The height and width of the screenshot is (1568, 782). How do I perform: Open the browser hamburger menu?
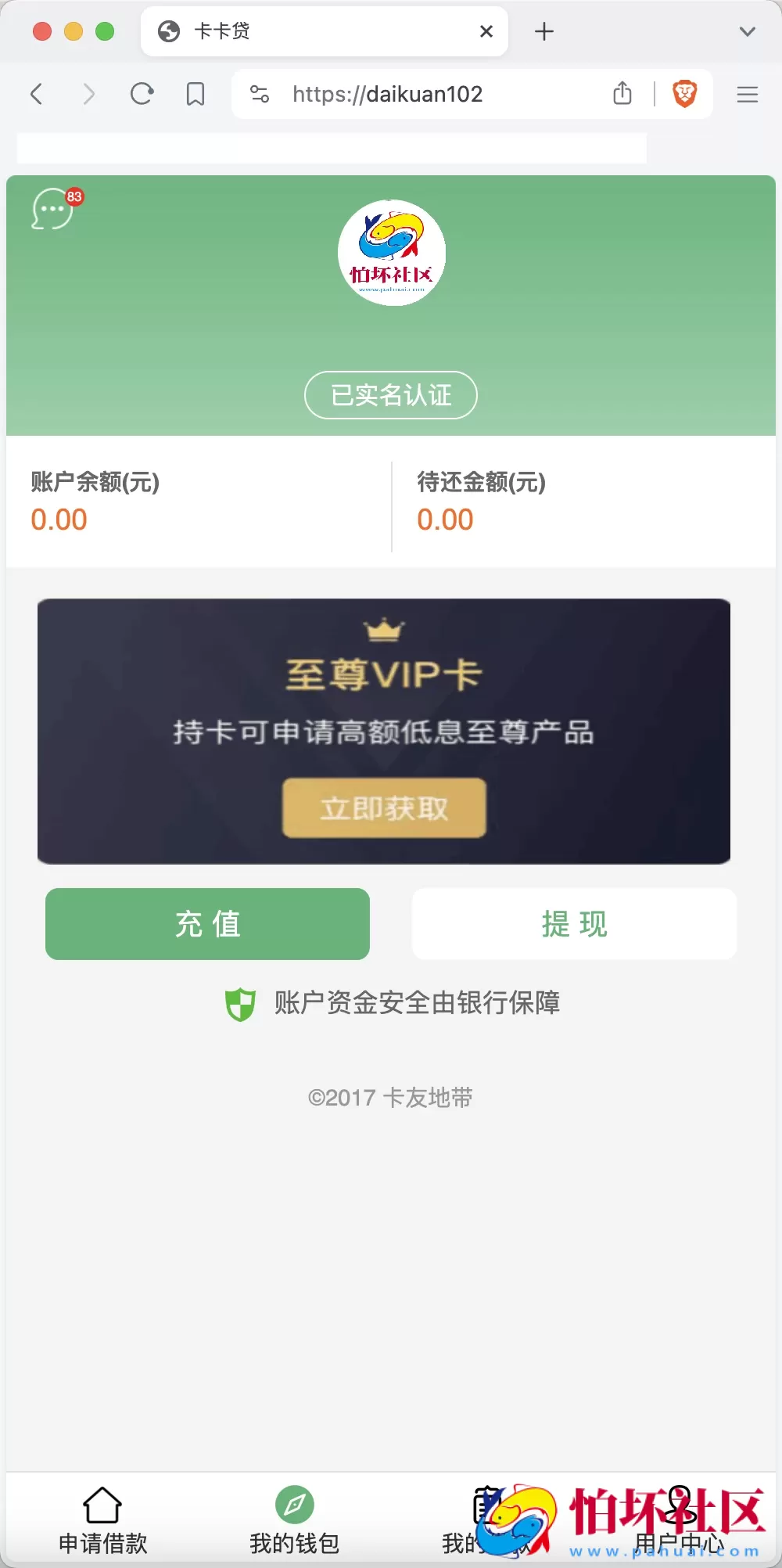(x=747, y=93)
